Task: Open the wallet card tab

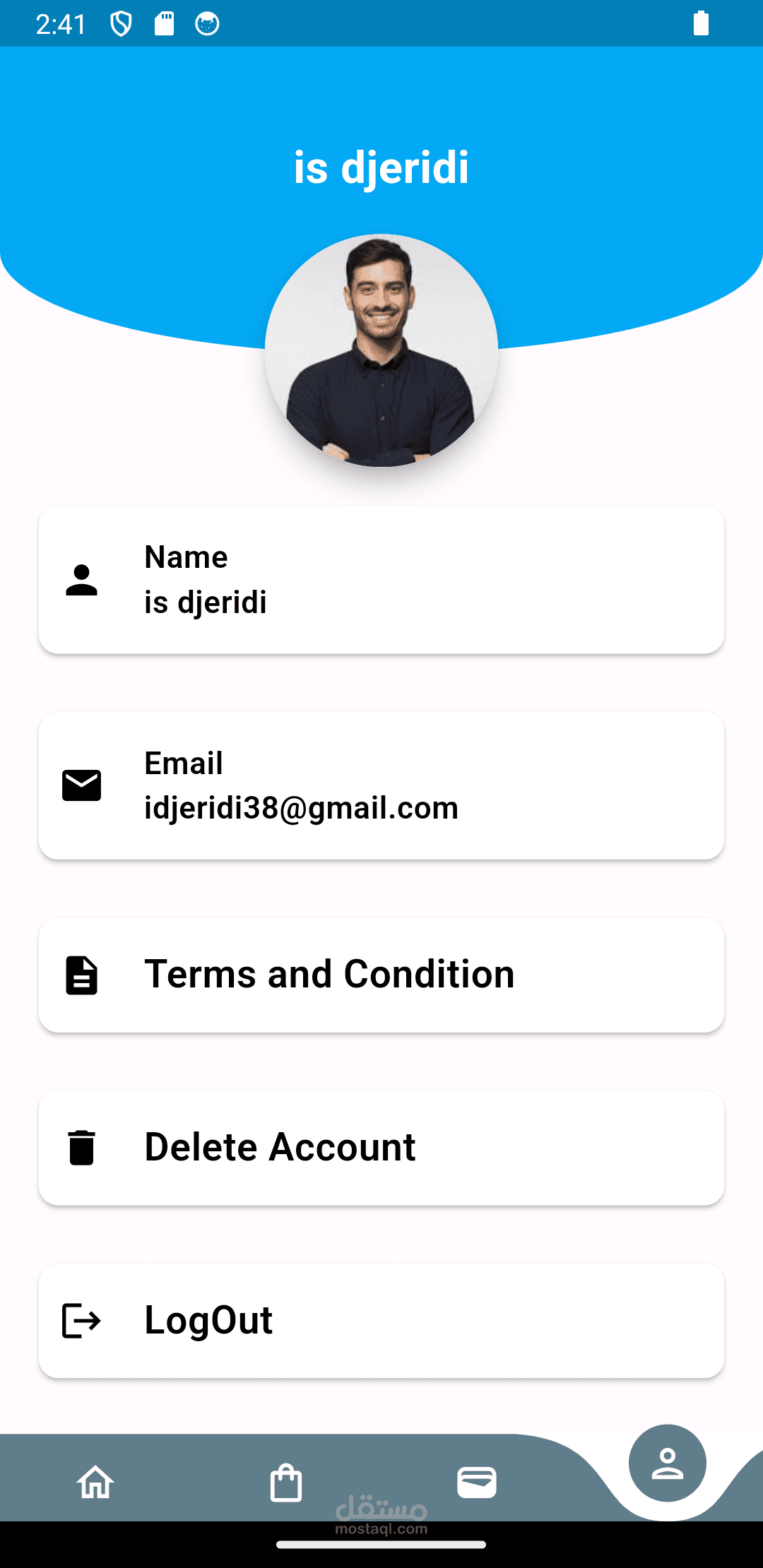Action: pyautogui.click(x=477, y=1482)
